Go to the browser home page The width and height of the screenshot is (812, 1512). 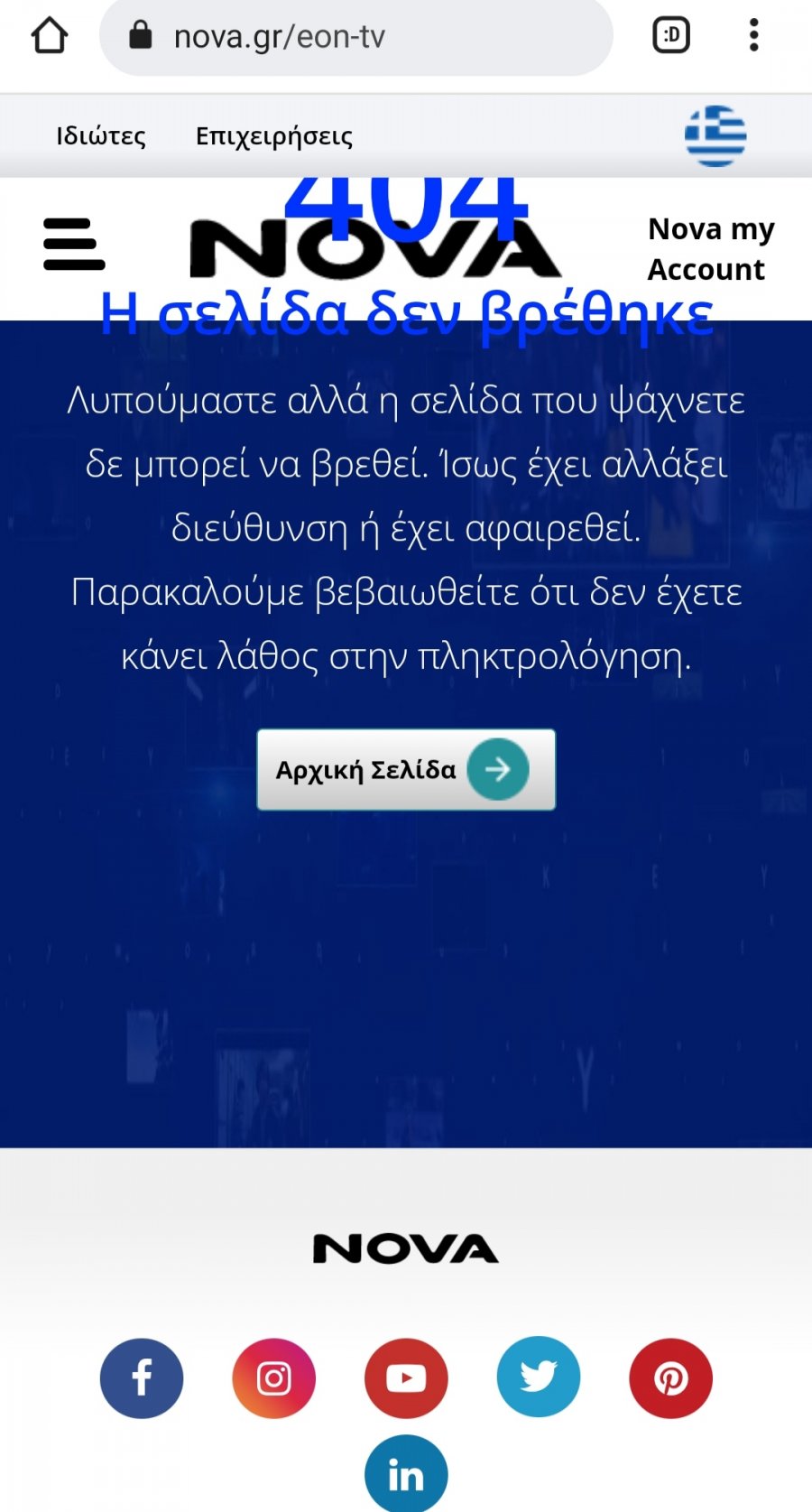coord(50,36)
